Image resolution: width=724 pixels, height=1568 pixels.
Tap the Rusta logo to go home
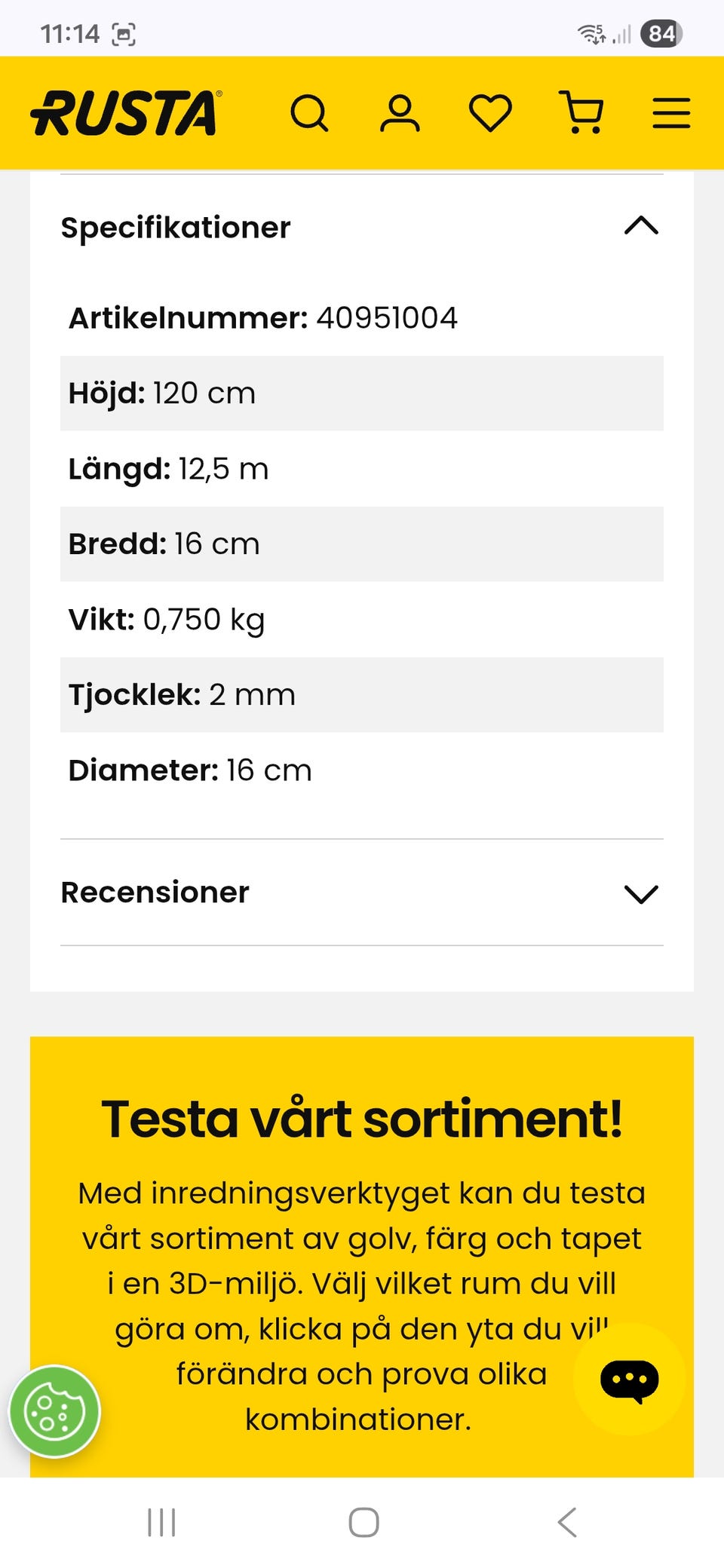pyautogui.click(x=126, y=113)
